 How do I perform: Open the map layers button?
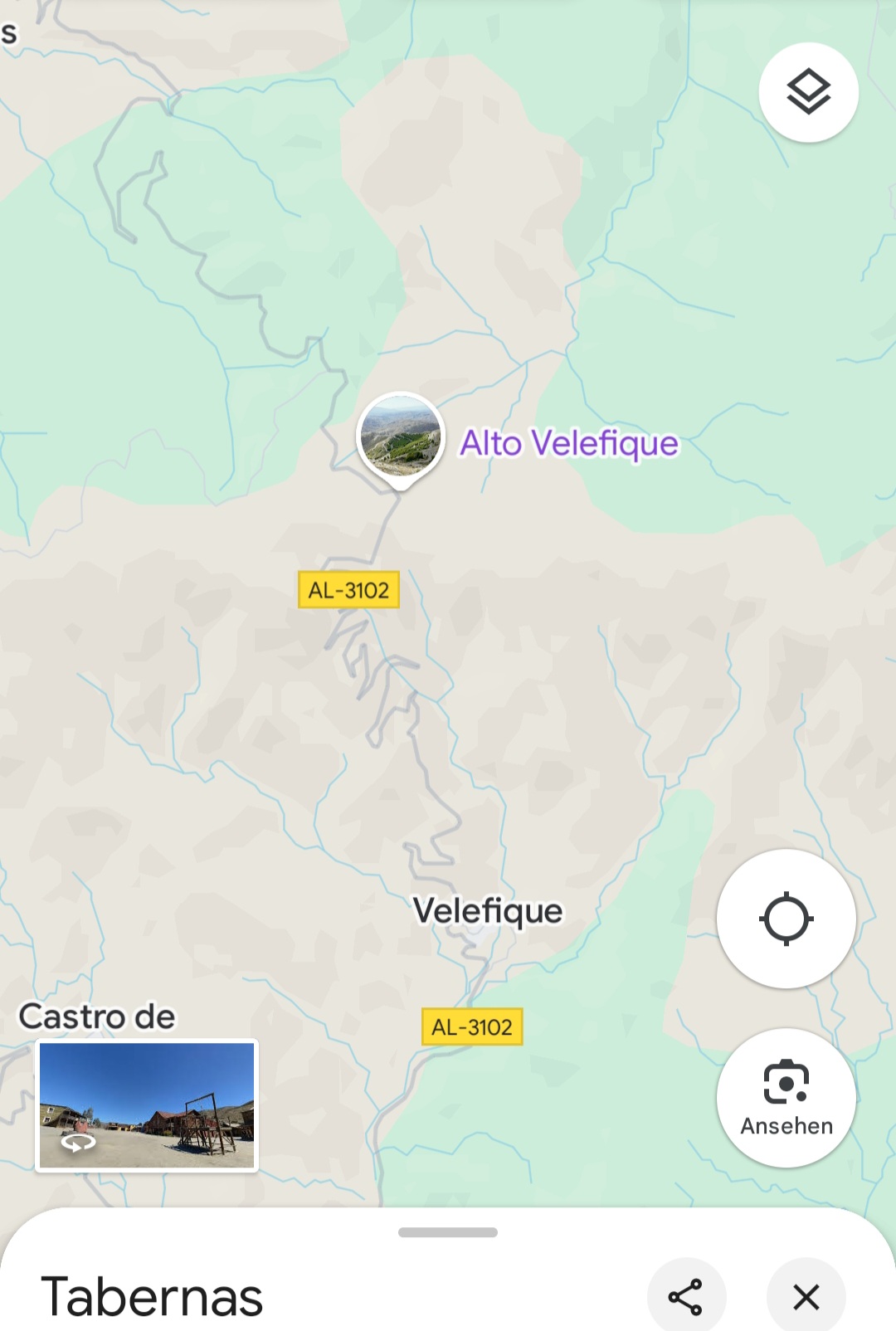[808, 91]
